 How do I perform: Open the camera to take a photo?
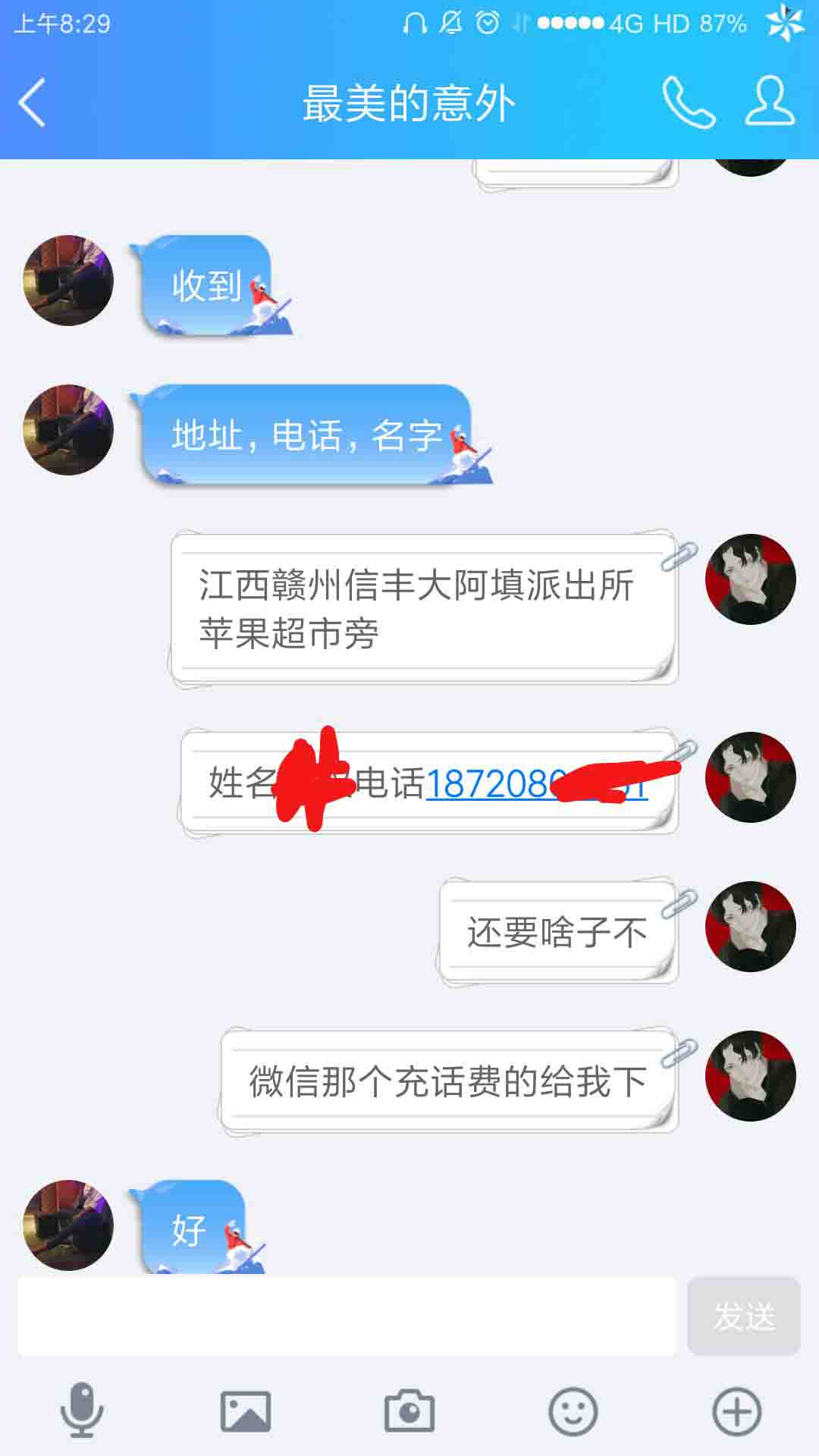[x=409, y=1411]
